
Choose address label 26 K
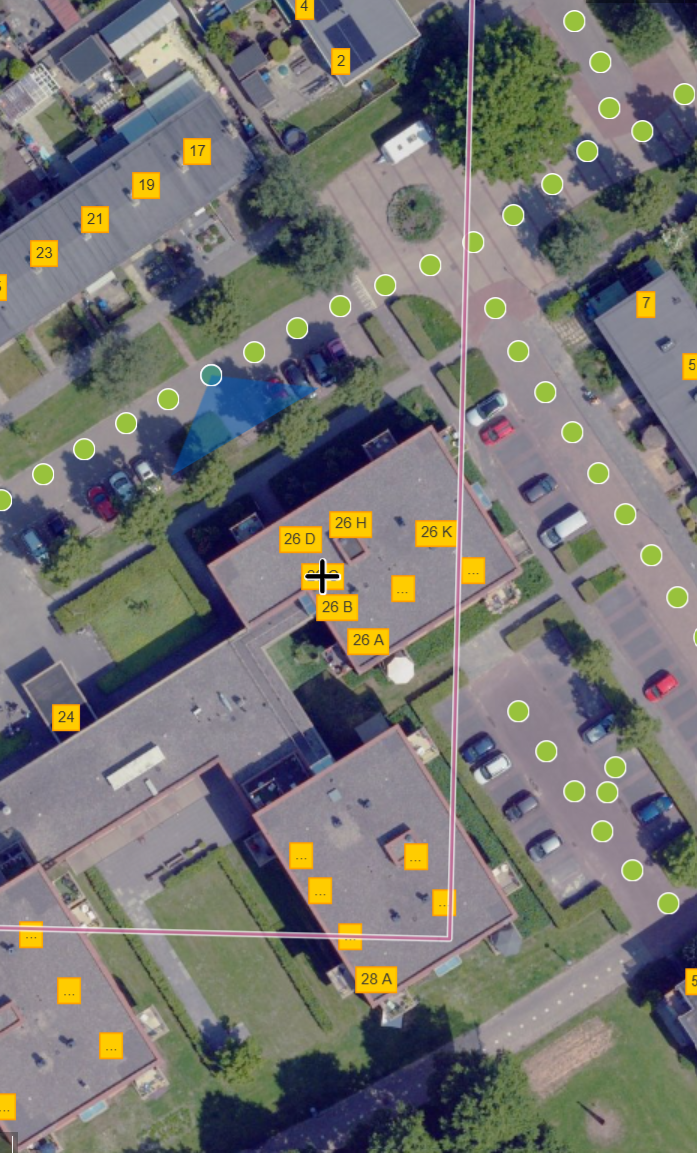click(436, 533)
